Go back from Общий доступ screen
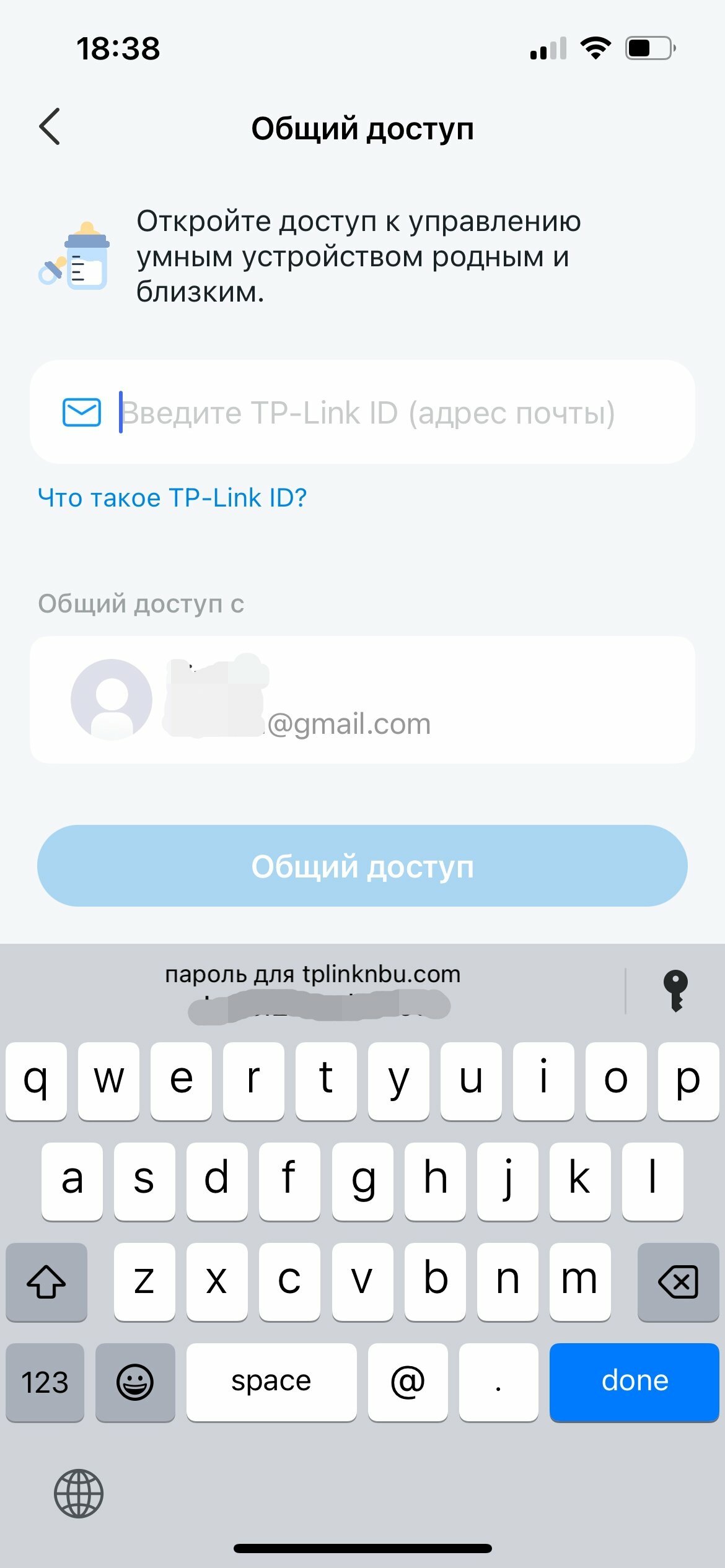Image resolution: width=725 pixels, height=1568 pixels. pos(50,127)
